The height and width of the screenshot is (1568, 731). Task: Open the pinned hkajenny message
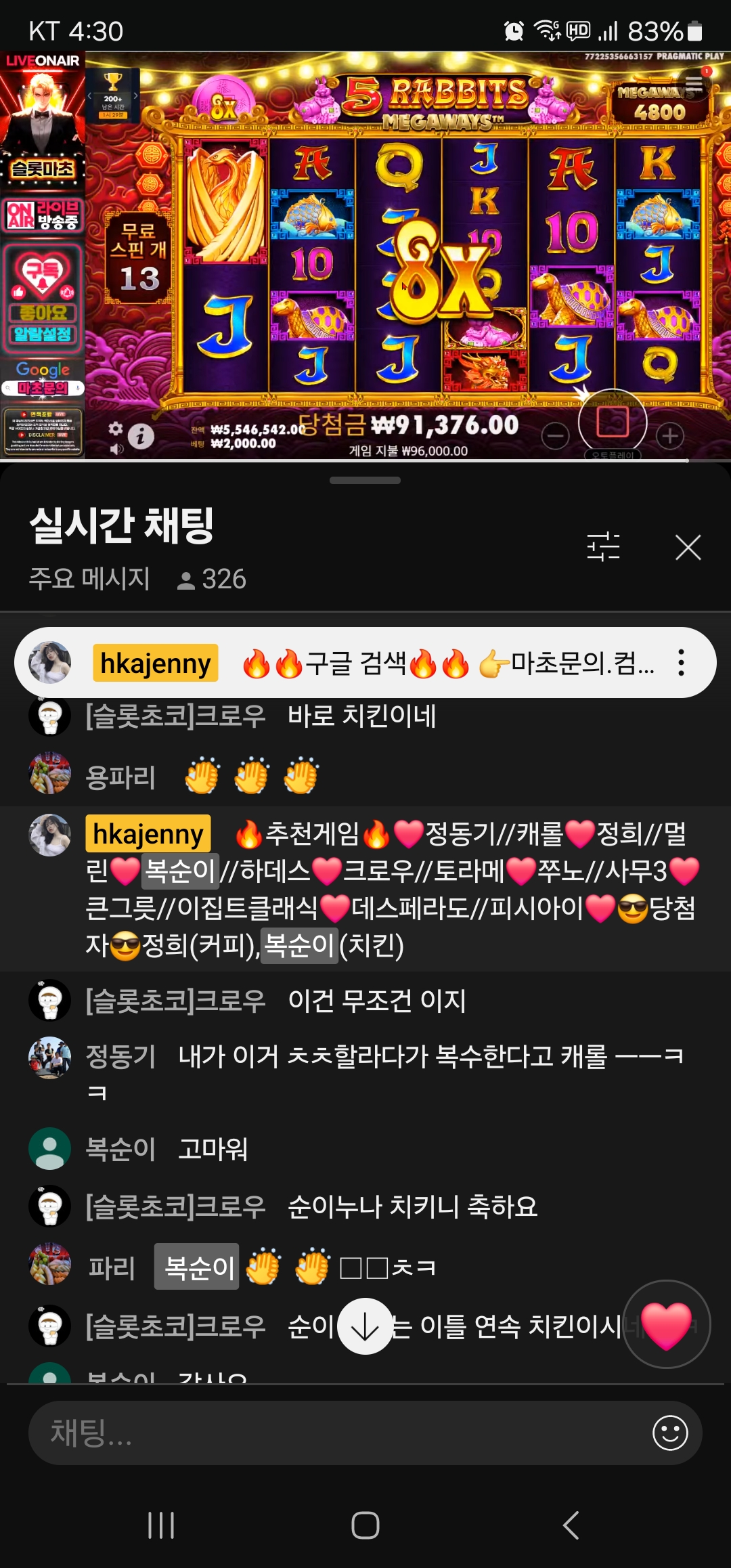(x=379, y=663)
